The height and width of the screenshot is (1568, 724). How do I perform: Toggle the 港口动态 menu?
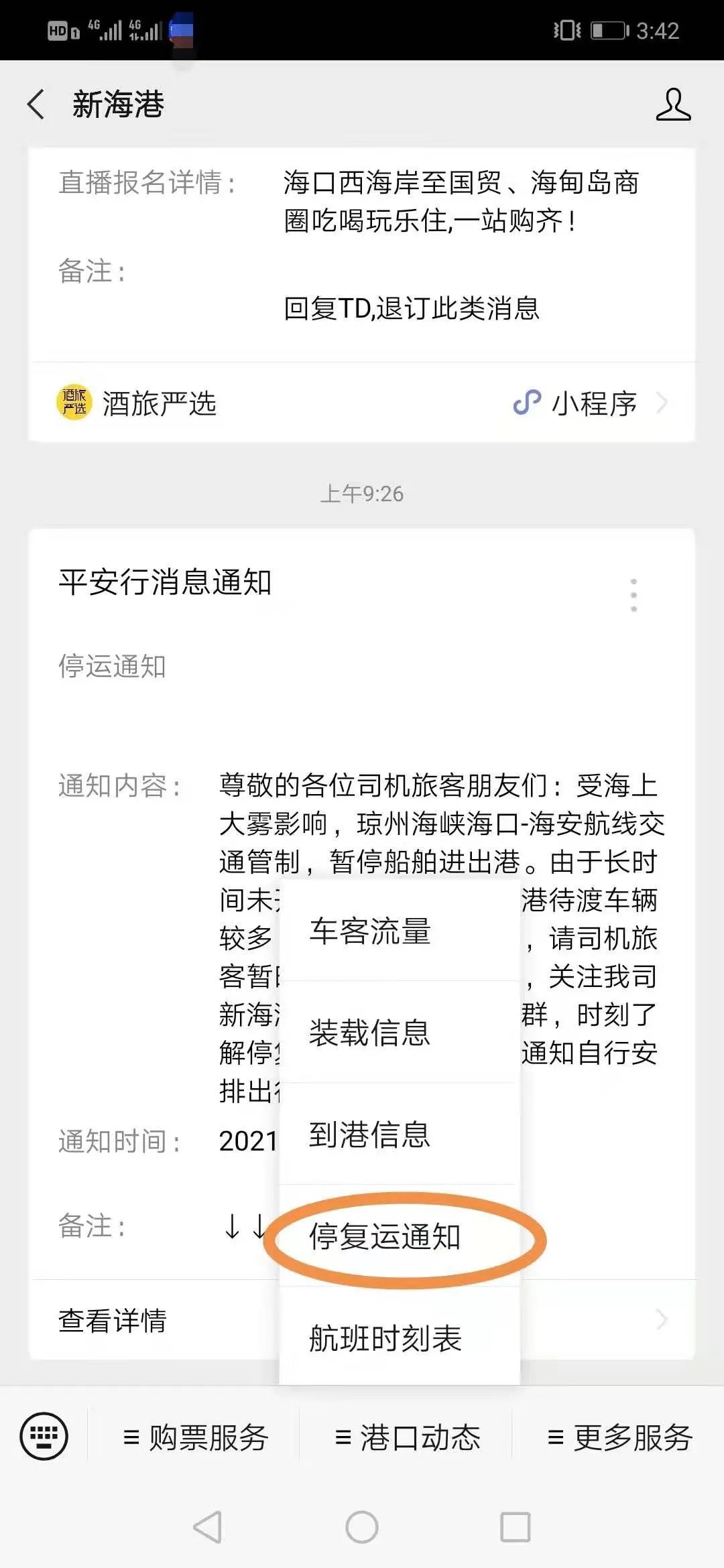click(x=408, y=1437)
